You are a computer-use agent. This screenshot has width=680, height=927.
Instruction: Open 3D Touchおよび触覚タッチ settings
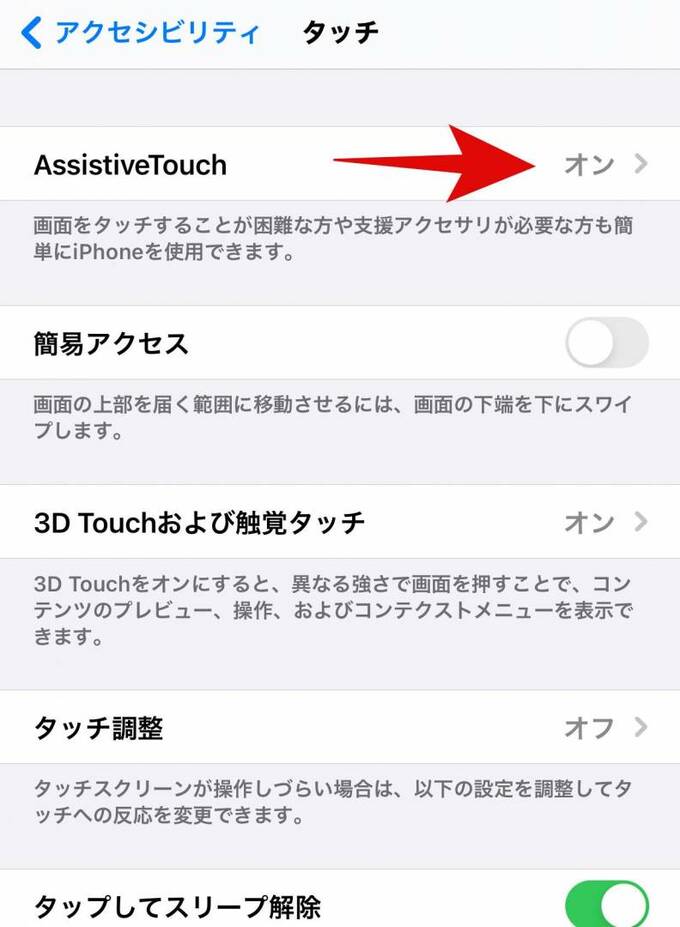coord(340,522)
